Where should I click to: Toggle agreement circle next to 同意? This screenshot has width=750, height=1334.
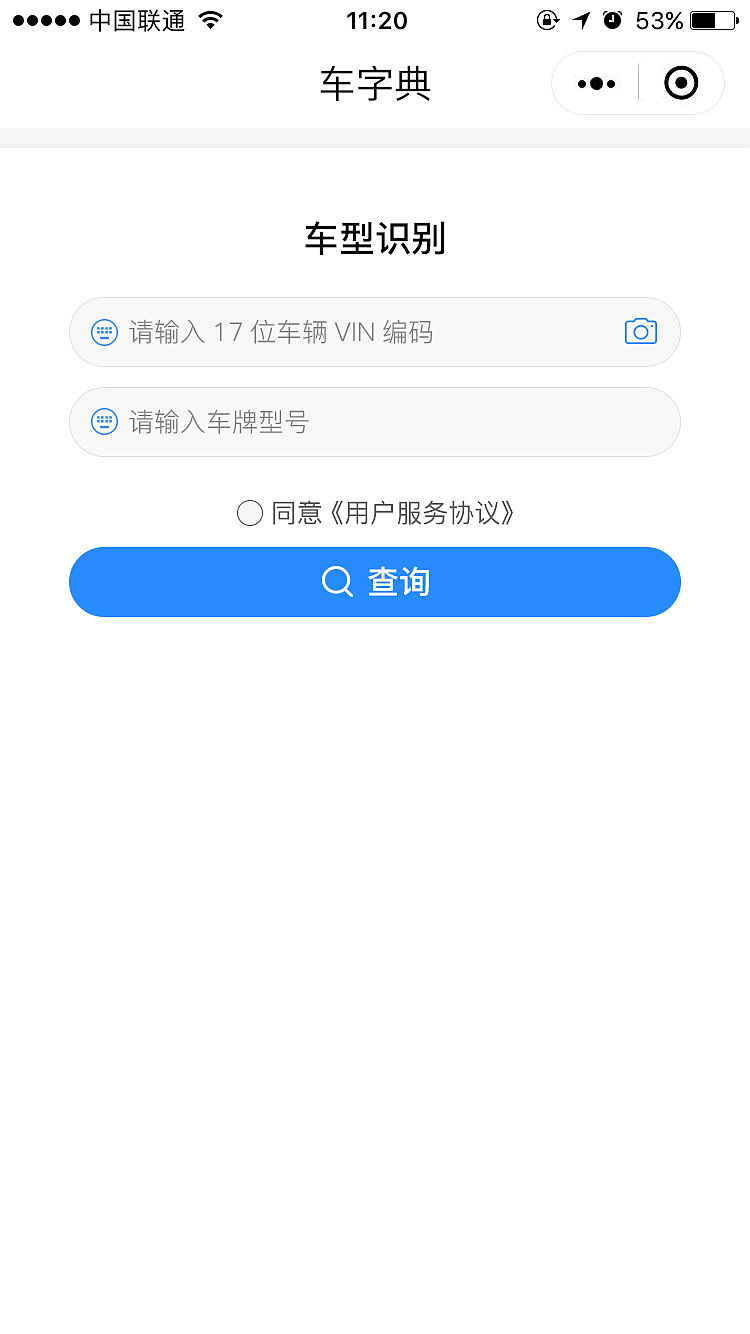(x=249, y=513)
